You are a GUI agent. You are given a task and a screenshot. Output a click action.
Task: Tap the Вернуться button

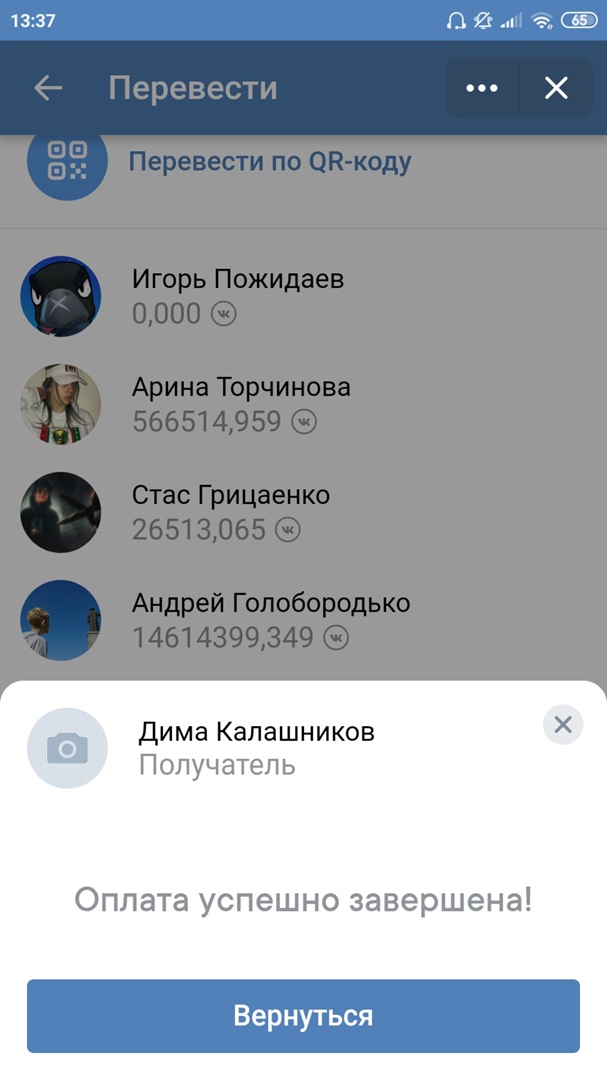[303, 1016]
